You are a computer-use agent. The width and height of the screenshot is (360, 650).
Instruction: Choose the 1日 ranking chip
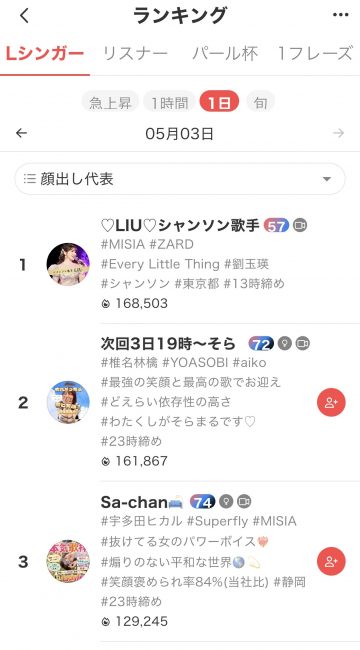click(219, 102)
